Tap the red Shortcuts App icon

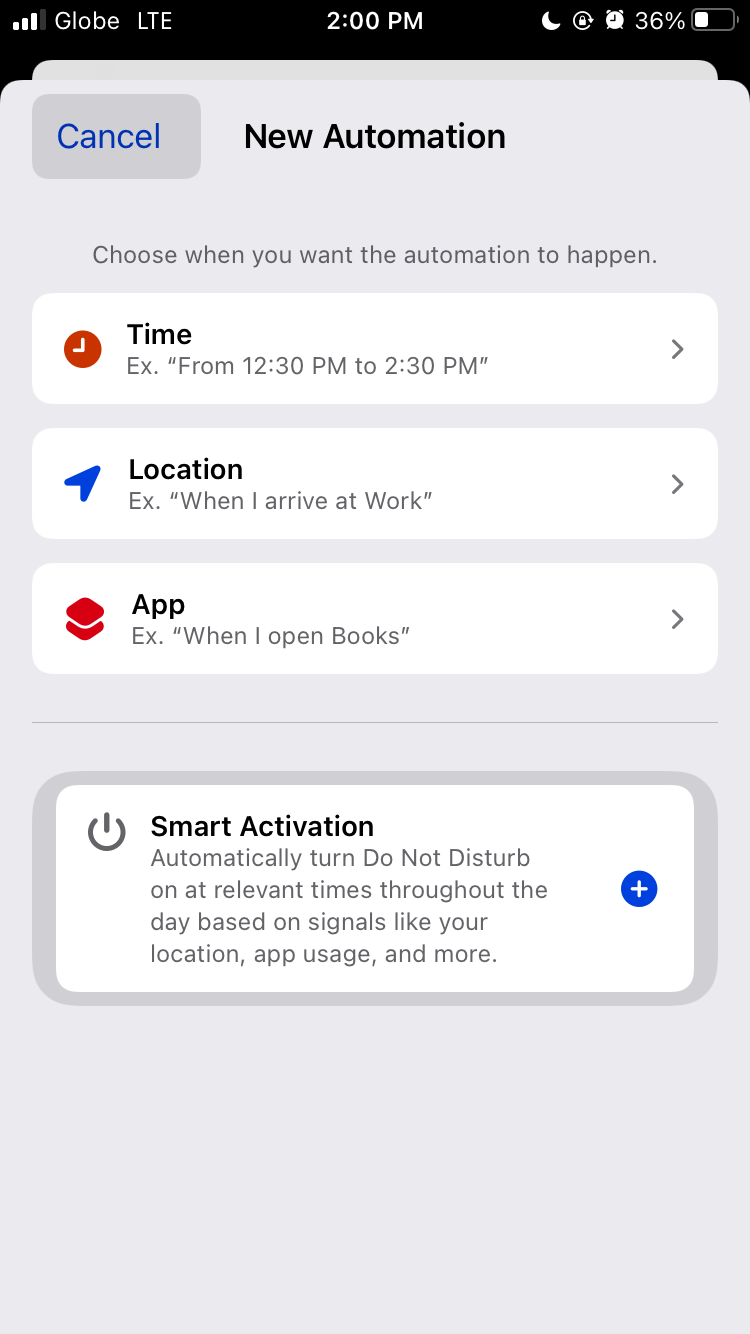click(x=84, y=618)
